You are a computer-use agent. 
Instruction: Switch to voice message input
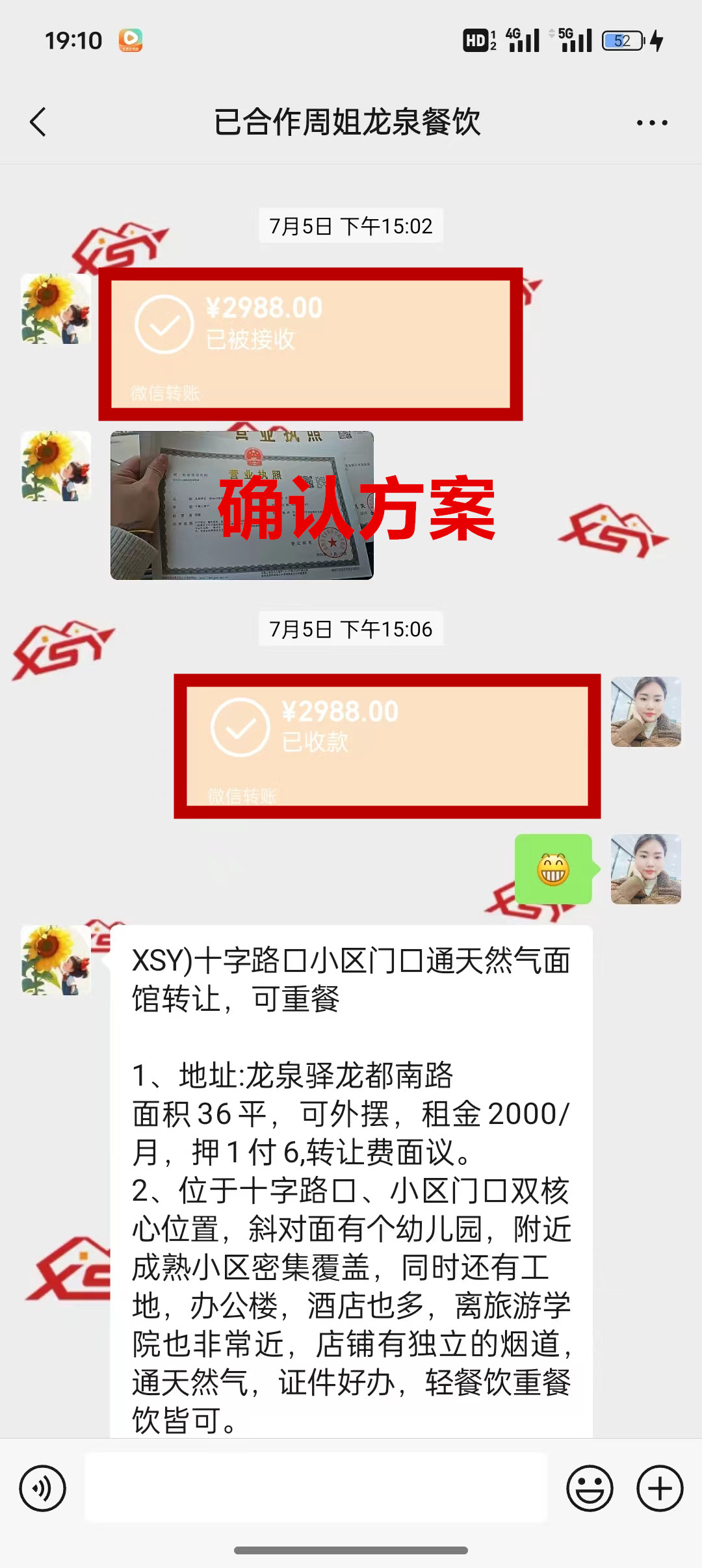(x=43, y=1488)
